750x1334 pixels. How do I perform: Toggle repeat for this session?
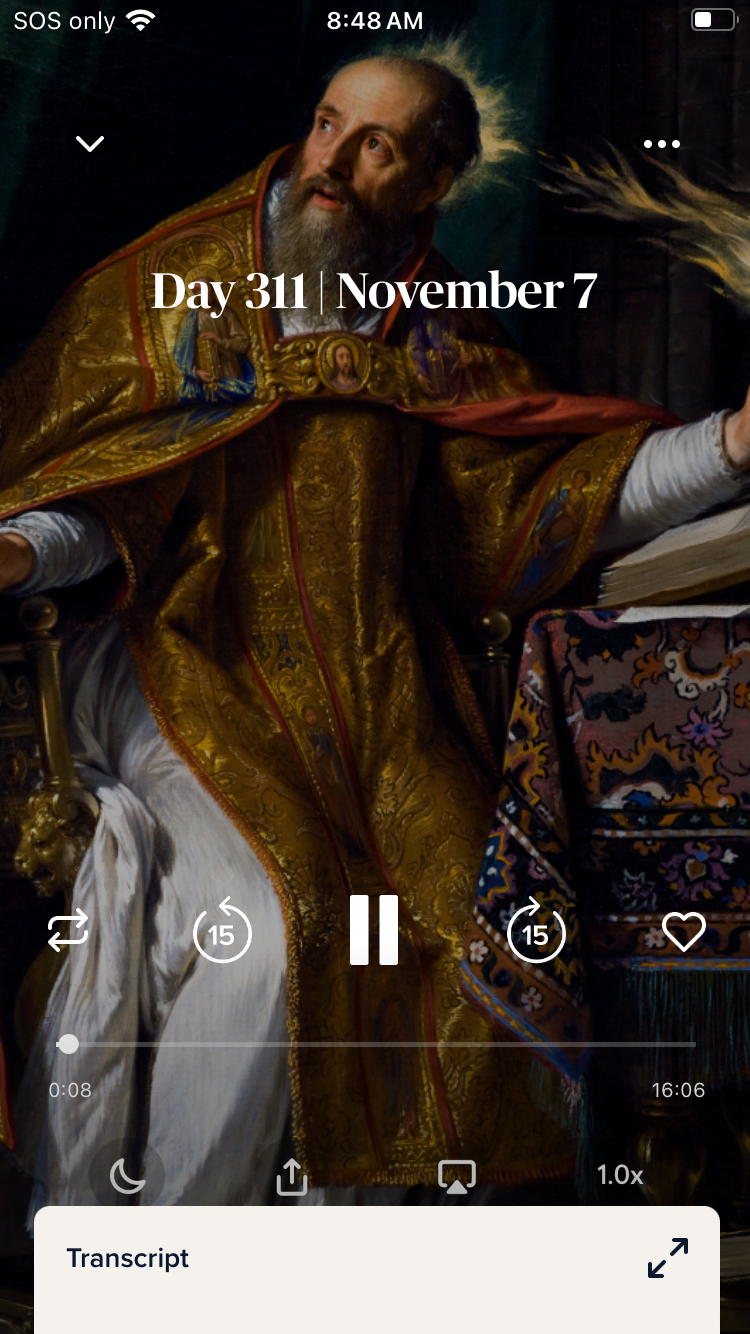pos(68,932)
